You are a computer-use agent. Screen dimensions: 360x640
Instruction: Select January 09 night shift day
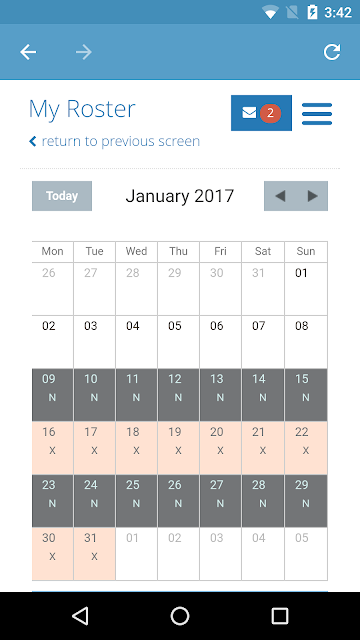[x=53, y=395]
